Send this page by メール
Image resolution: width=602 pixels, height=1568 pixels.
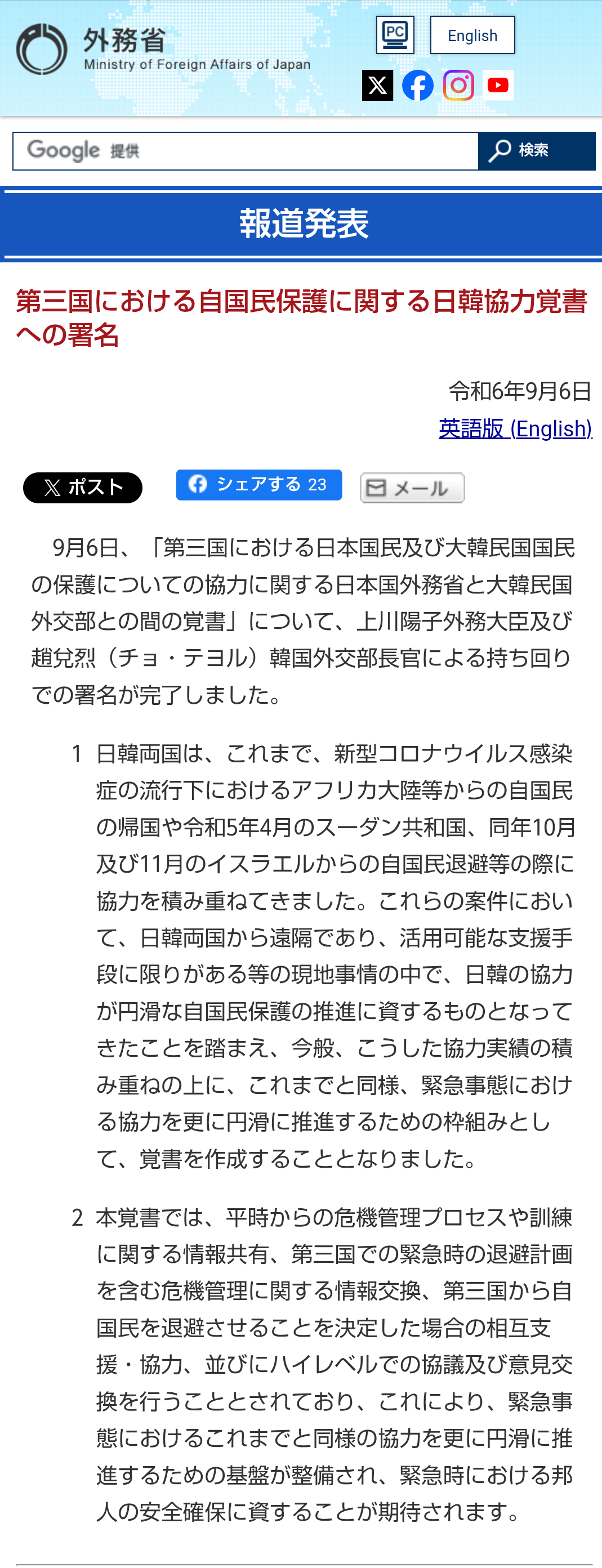coord(412,488)
